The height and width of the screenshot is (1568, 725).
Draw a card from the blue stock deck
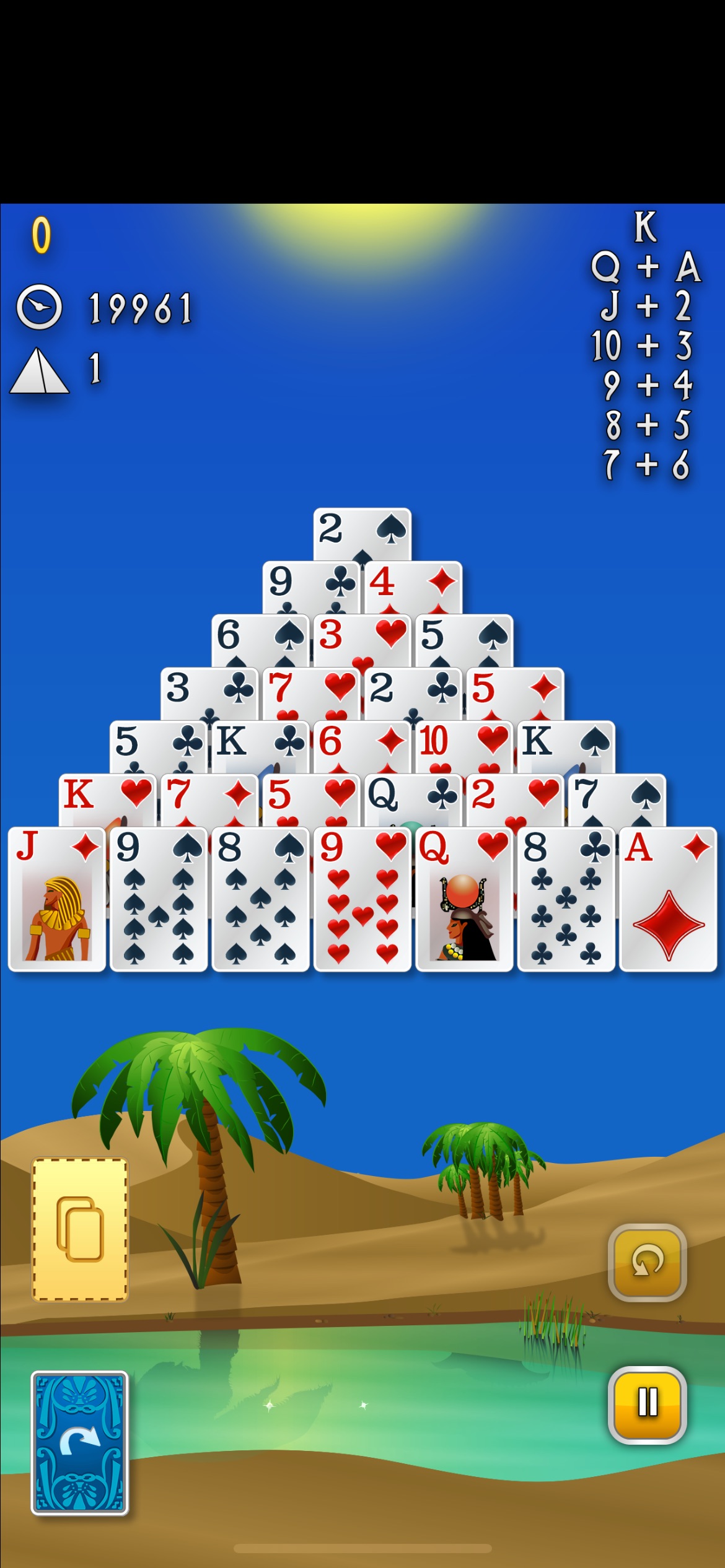point(80,1443)
